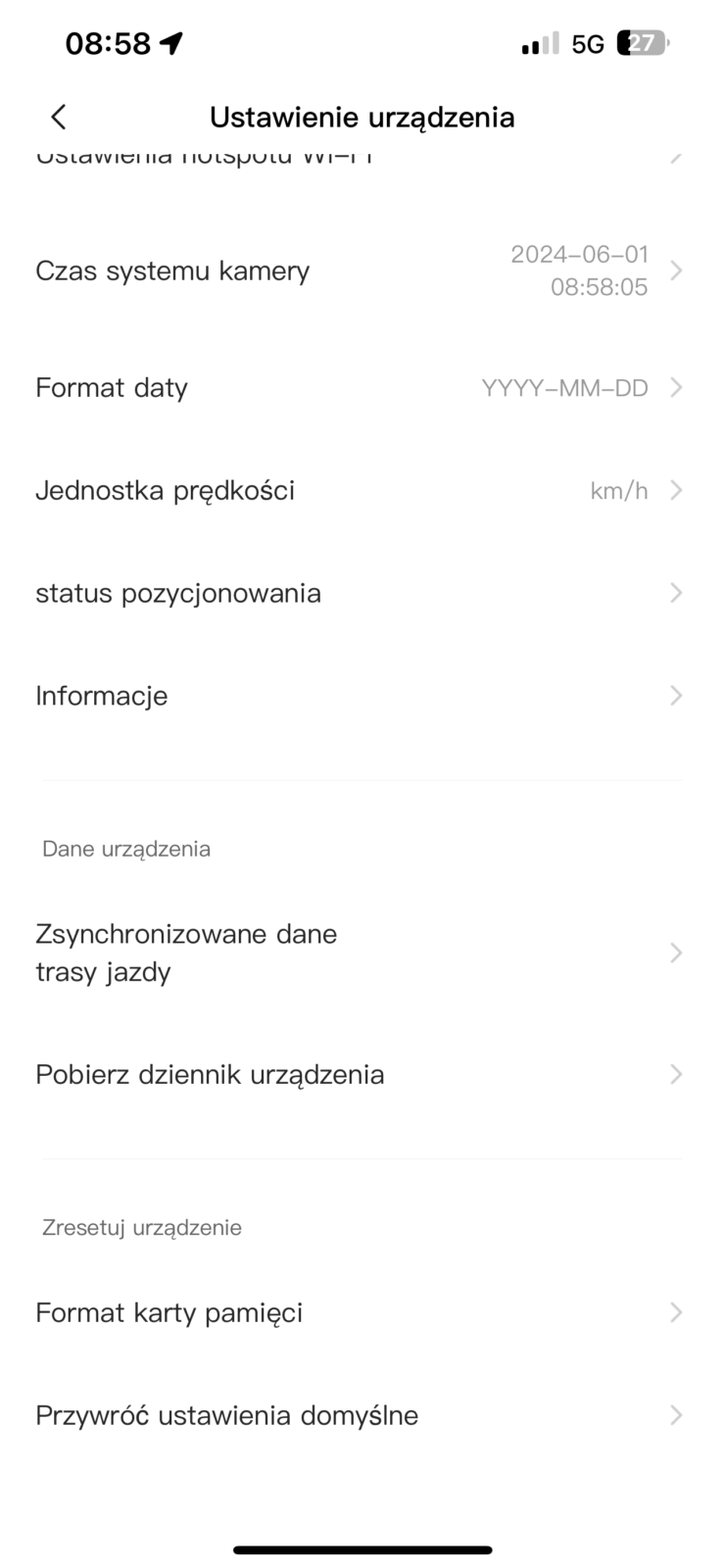Open Czas systemu kamery setting
Image resolution: width=725 pixels, height=1568 pixels.
tap(362, 270)
